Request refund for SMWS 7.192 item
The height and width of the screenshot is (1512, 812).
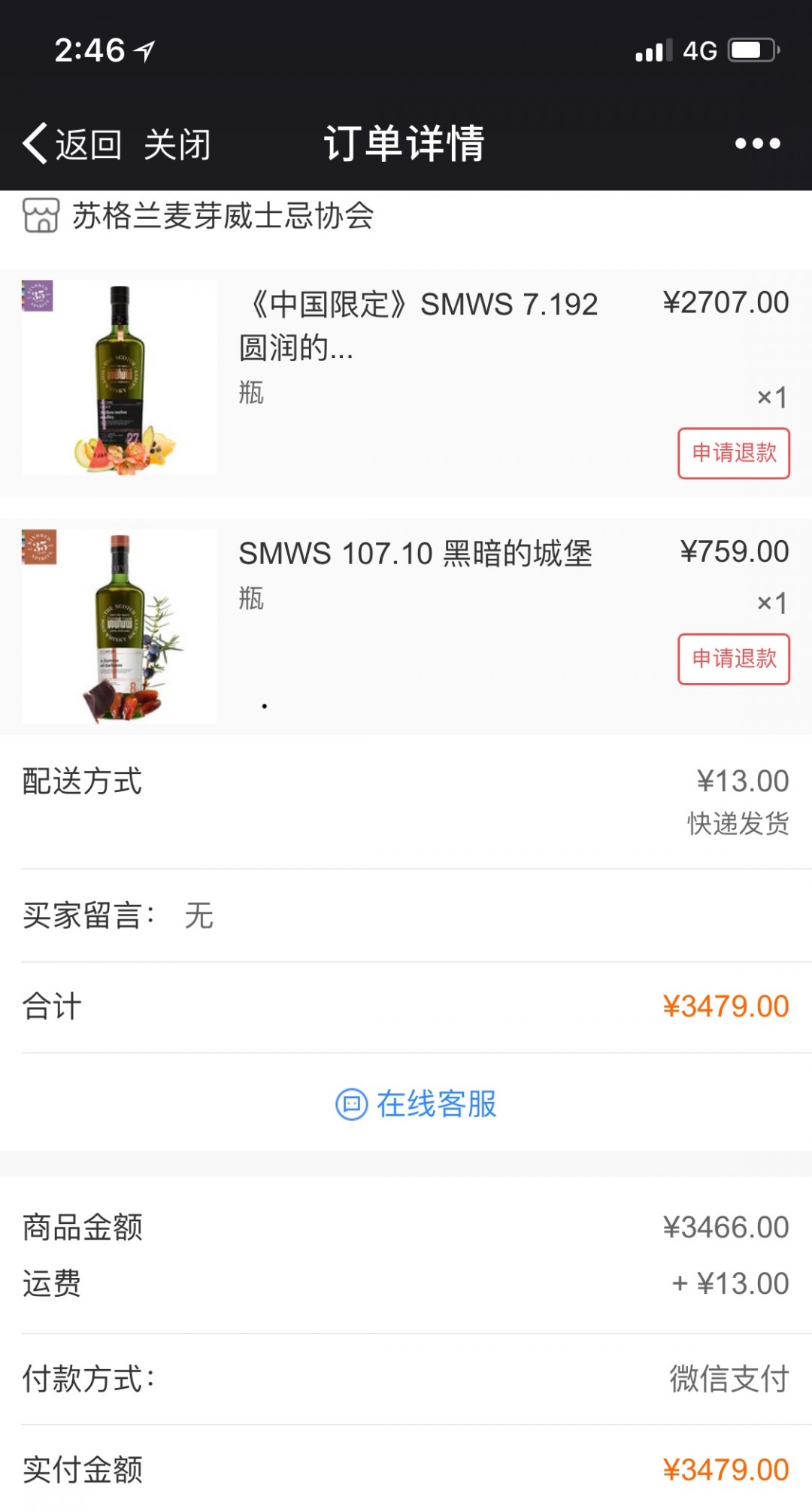(x=734, y=452)
